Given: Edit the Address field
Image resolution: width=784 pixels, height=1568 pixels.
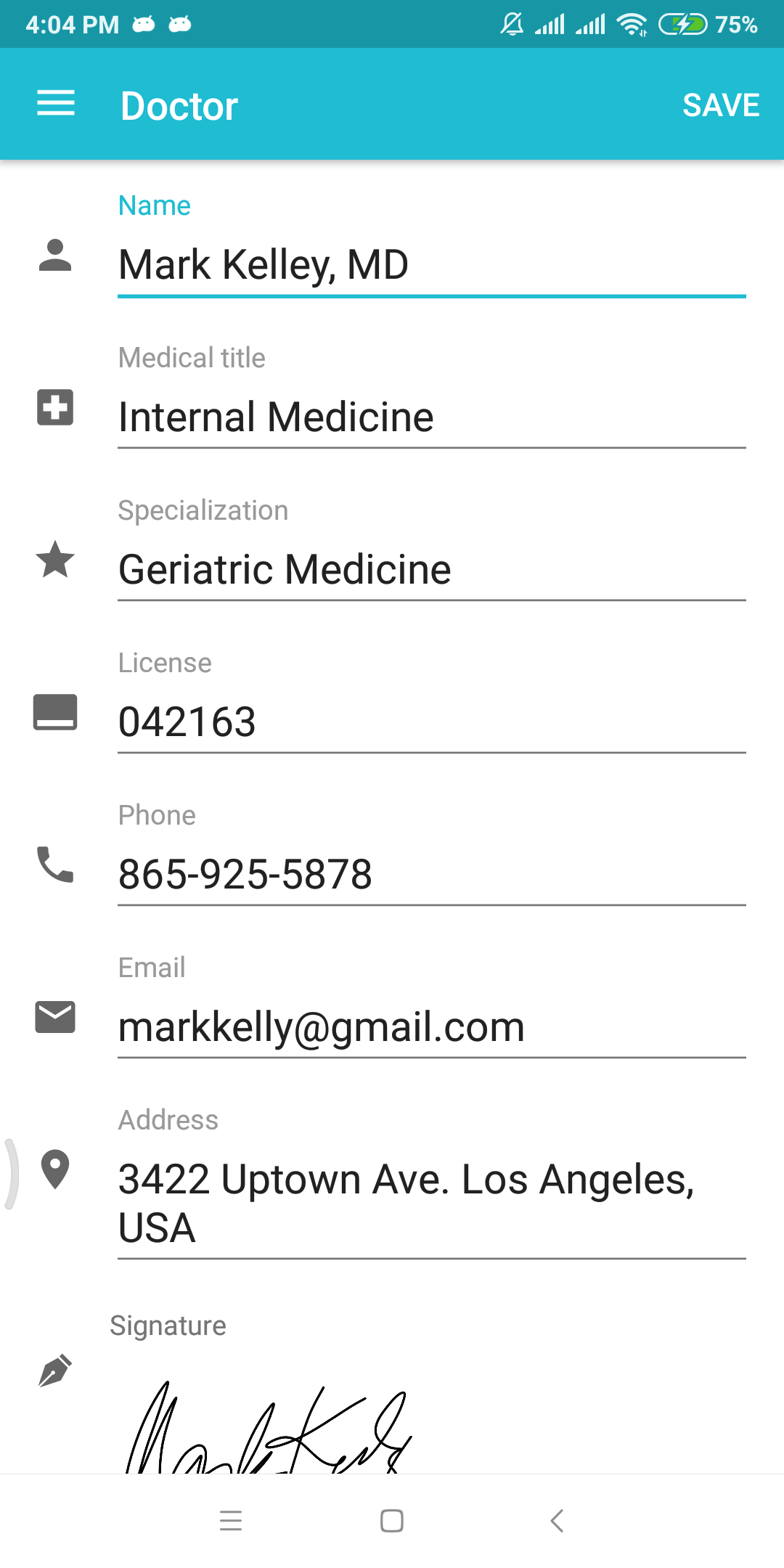Looking at the screenshot, I should click(432, 1204).
